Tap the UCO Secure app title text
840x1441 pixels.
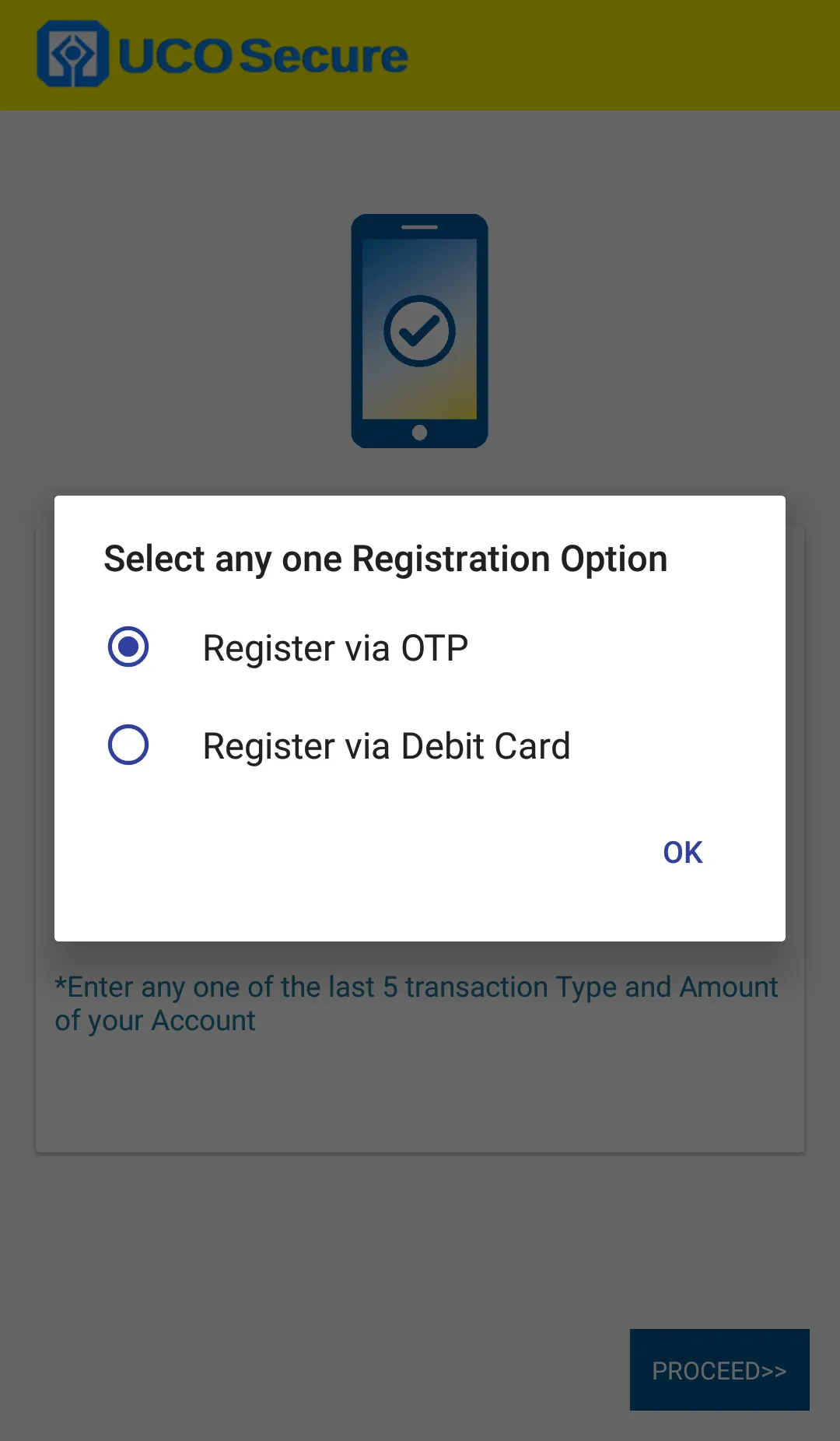pyautogui.click(x=261, y=54)
